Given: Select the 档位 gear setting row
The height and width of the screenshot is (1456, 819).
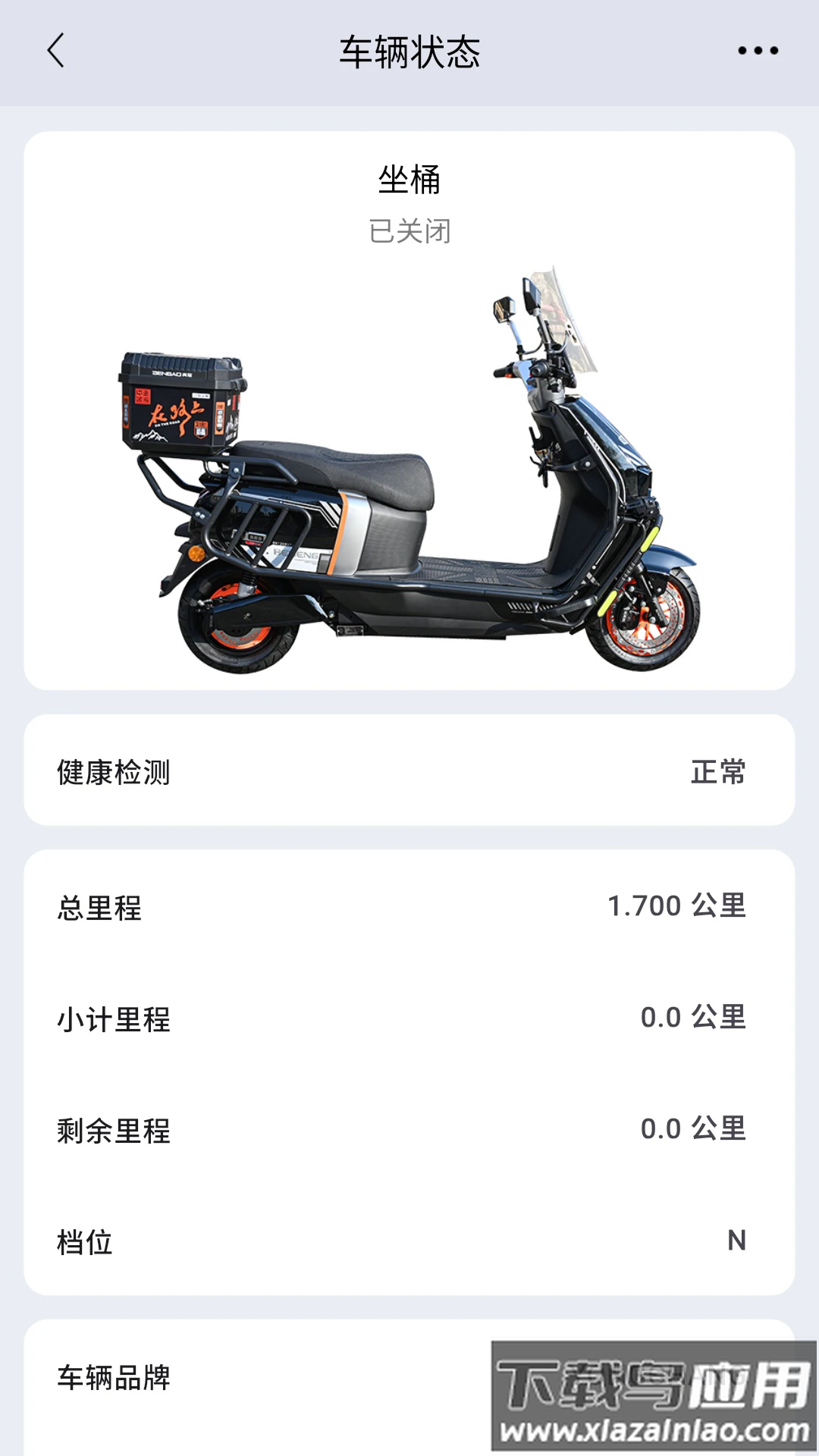Looking at the screenshot, I should (x=84, y=1240).
